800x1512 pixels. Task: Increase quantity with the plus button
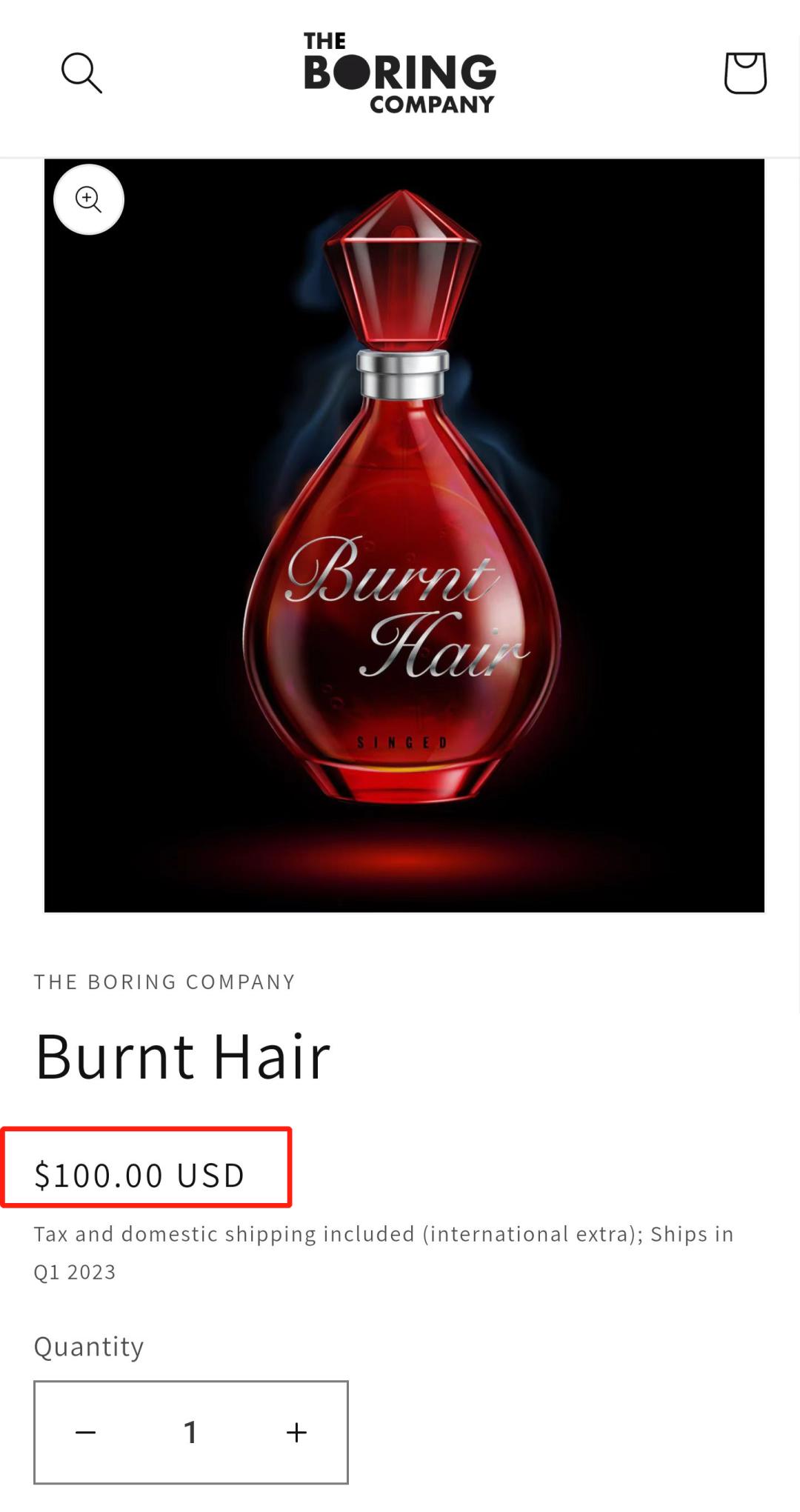pyautogui.click(x=296, y=1432)
